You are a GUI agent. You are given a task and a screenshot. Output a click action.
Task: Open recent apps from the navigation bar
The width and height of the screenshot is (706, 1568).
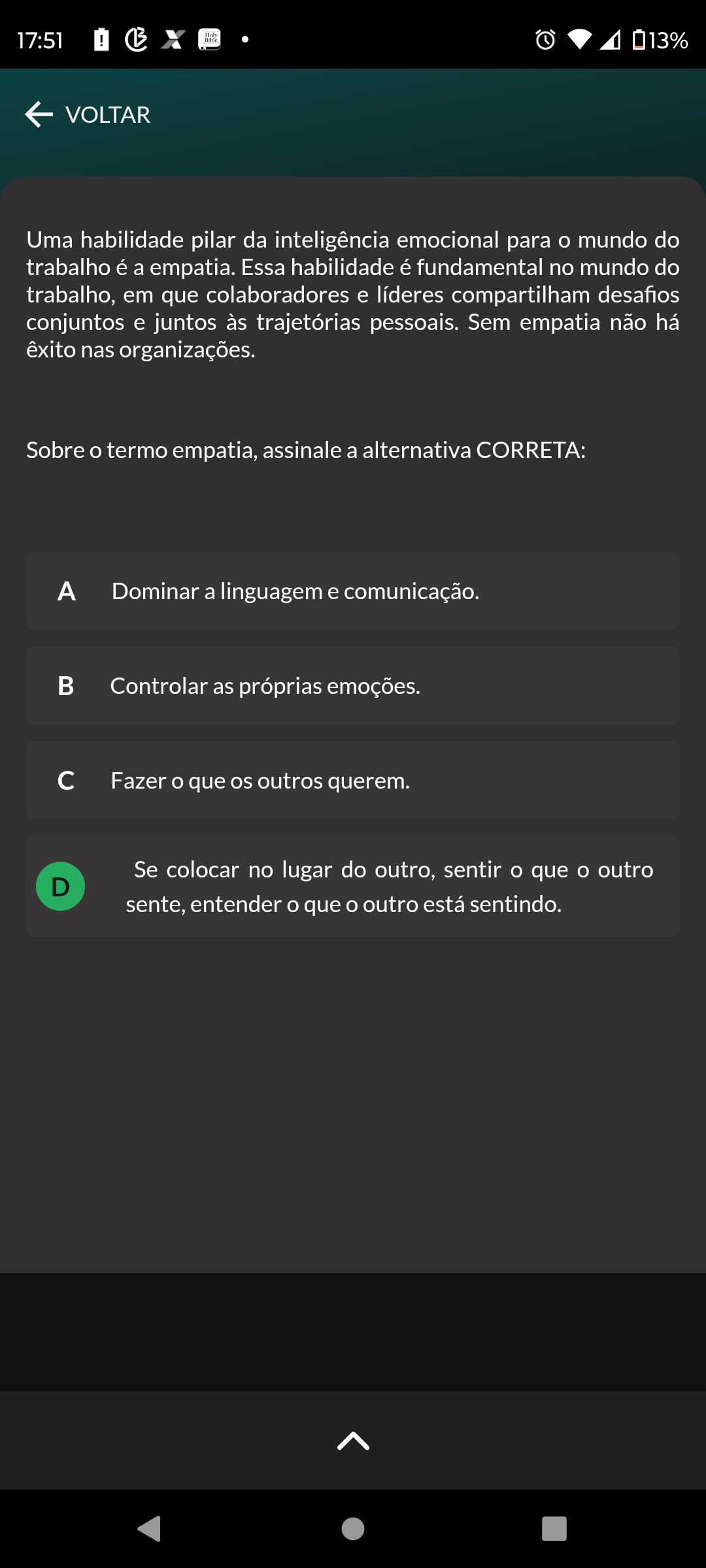pyautogui.click(x=554, y=1529)
